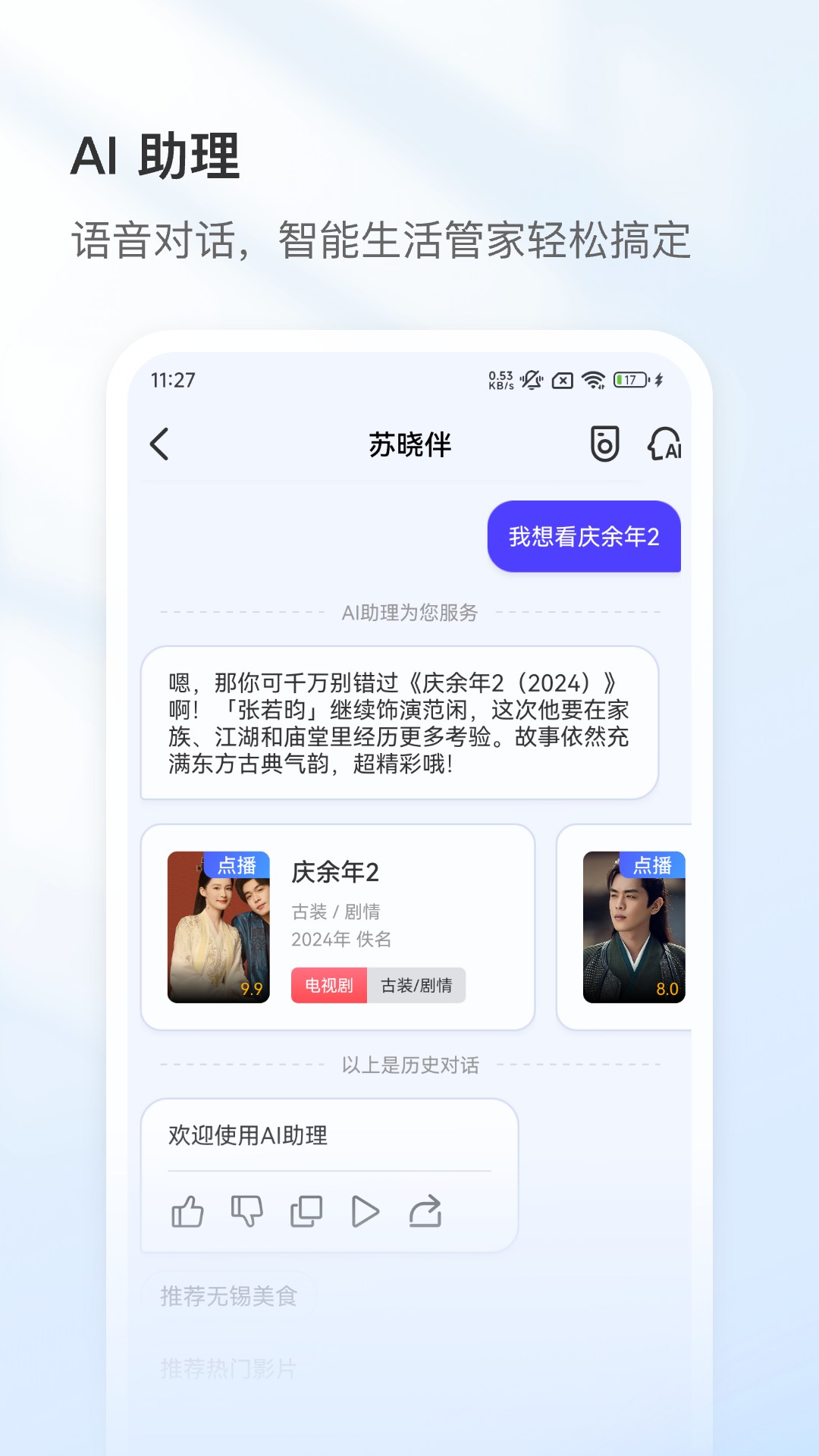Open the AI voice headset icon
This screenshot has height=1456, width=819.
[666, 446]
